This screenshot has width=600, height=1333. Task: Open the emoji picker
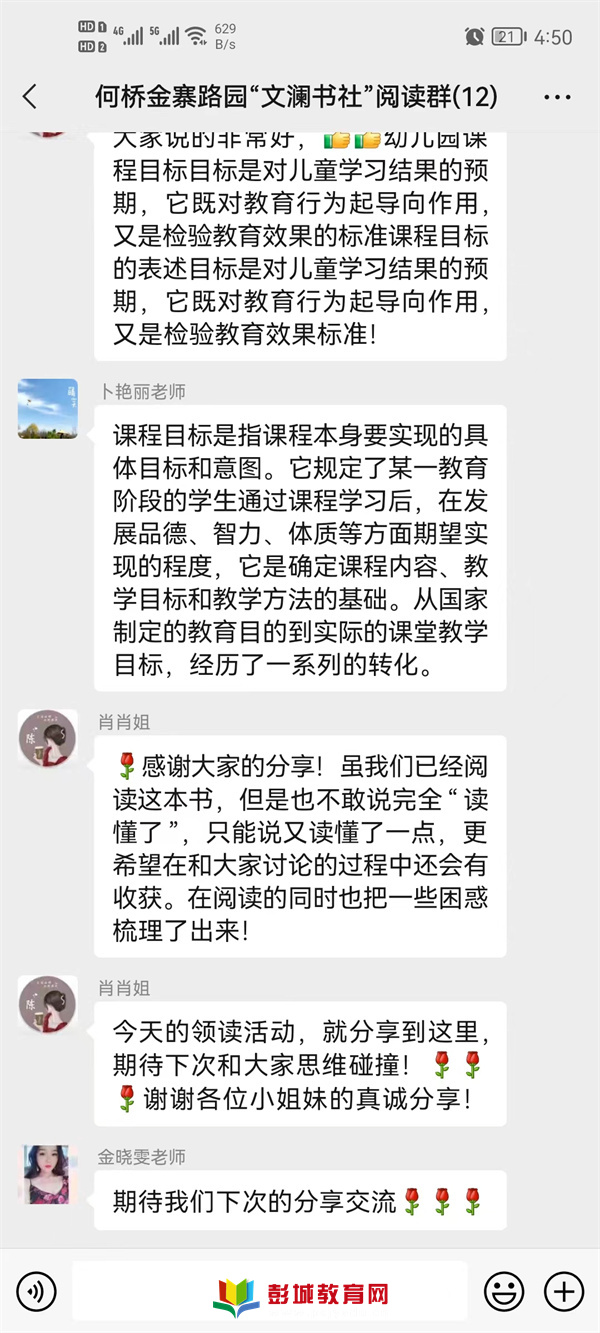[x=504, y=1292]
